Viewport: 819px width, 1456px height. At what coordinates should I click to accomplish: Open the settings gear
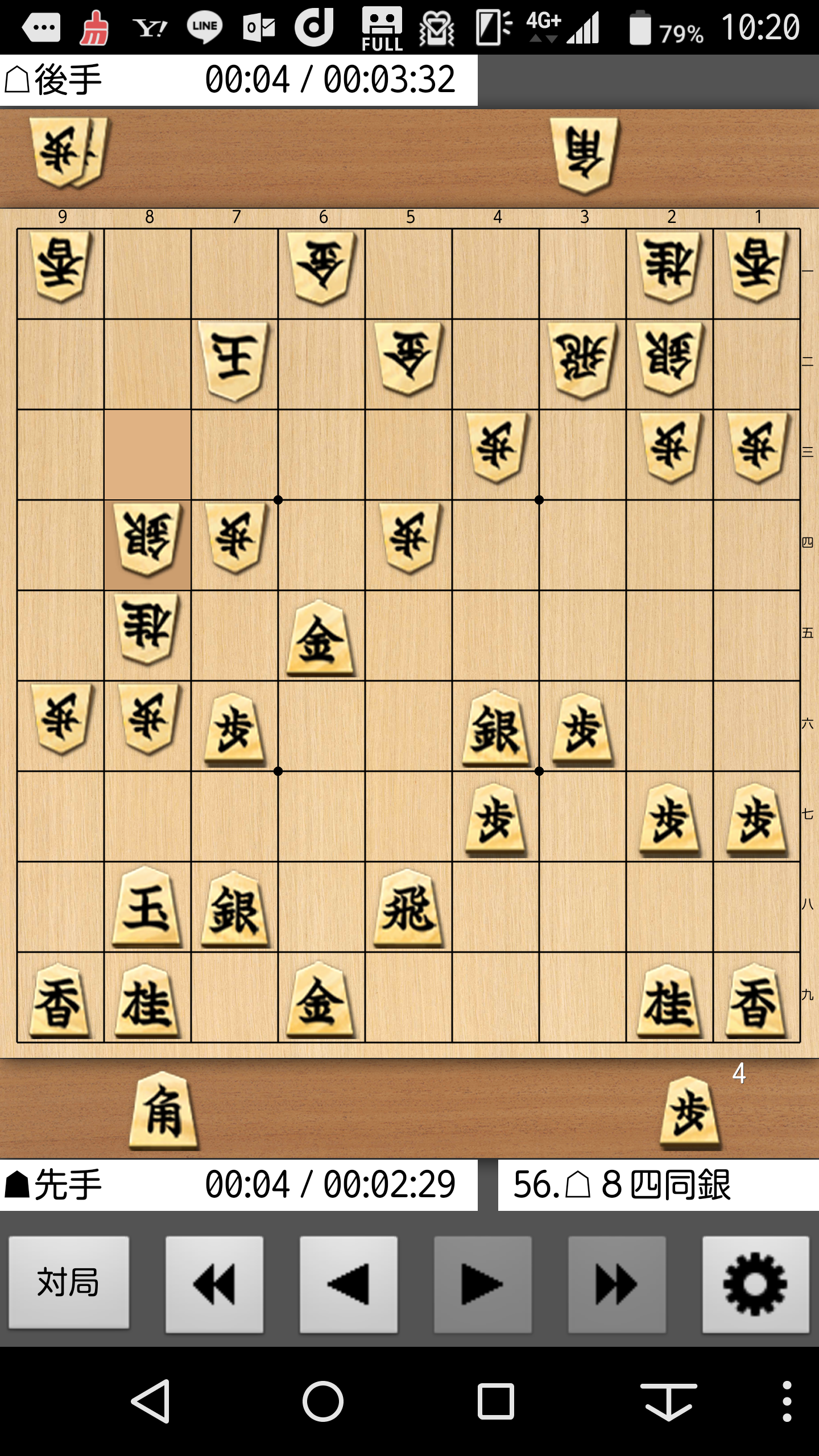755,1284
